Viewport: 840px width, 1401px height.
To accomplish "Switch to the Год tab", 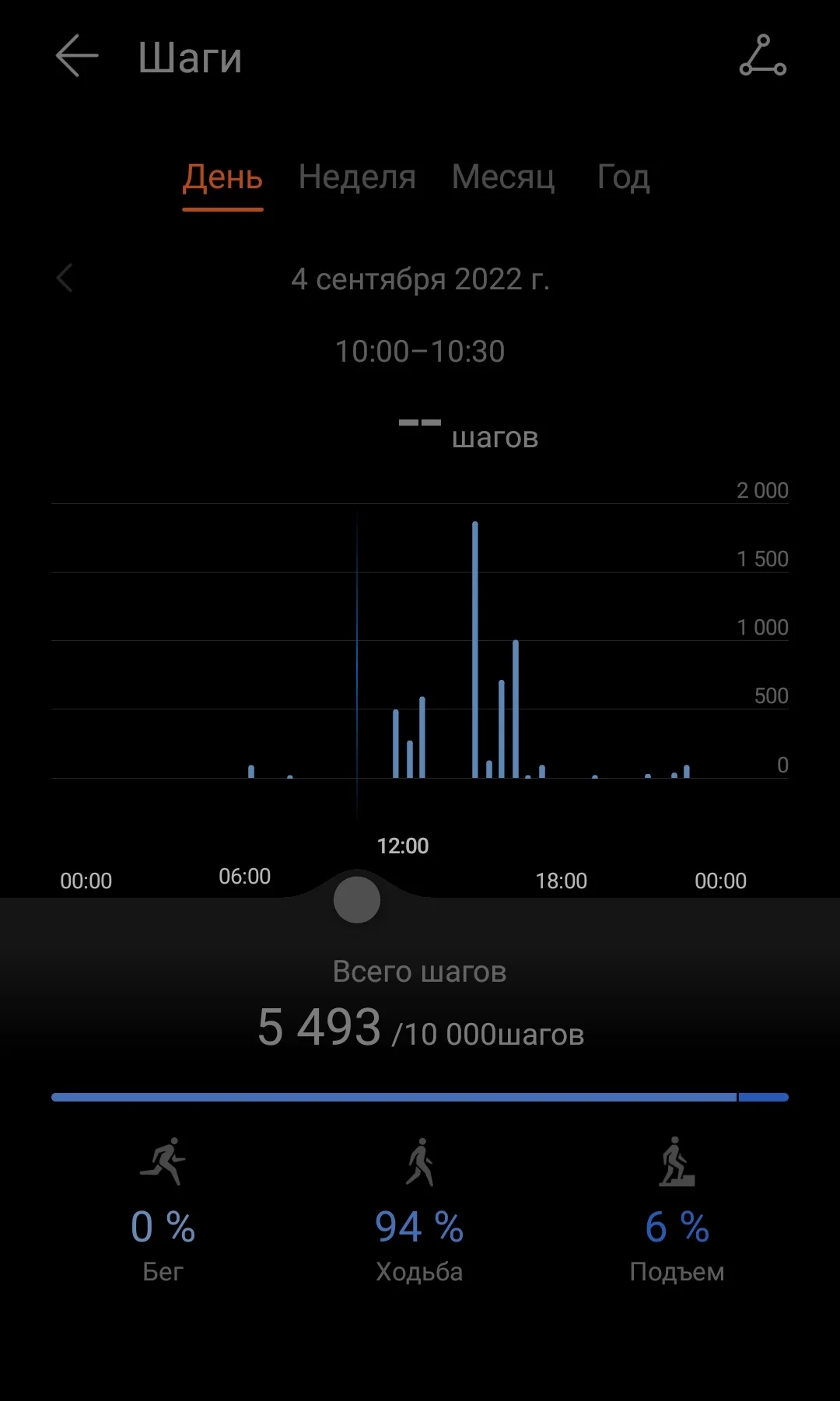I will point(623,177).
